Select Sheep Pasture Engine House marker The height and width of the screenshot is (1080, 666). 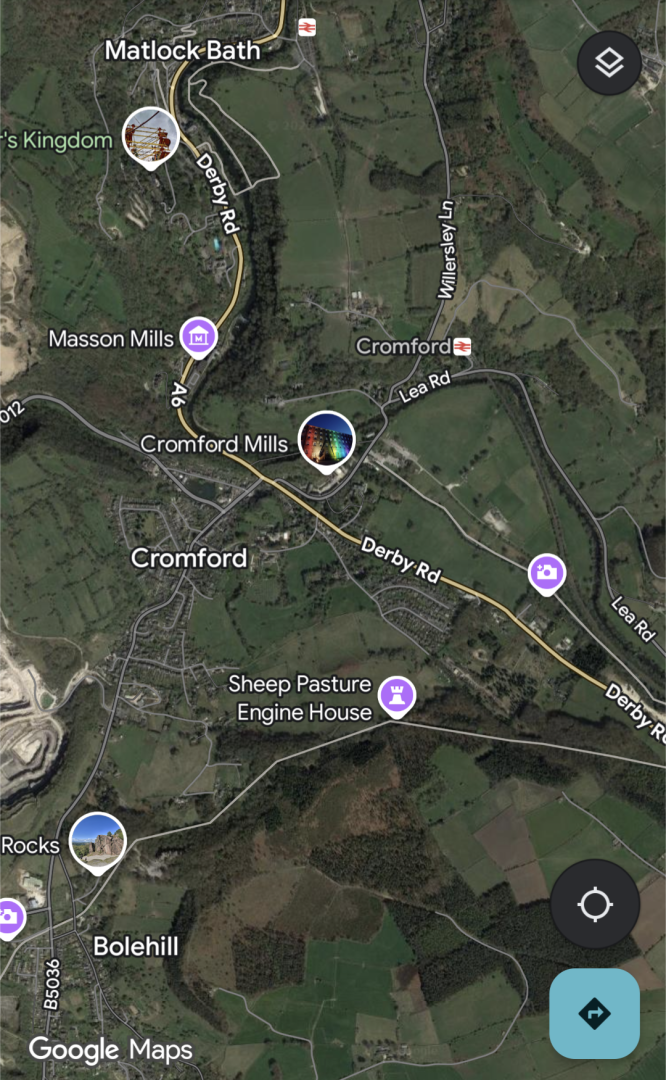pos(397,694)
